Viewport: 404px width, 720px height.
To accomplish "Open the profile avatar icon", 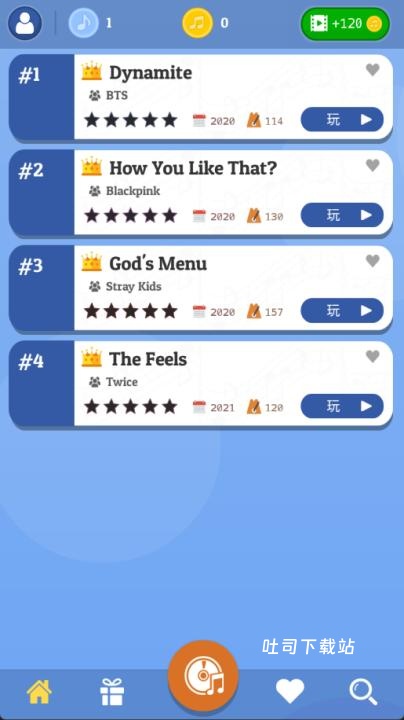I will [x=25, y=23].
